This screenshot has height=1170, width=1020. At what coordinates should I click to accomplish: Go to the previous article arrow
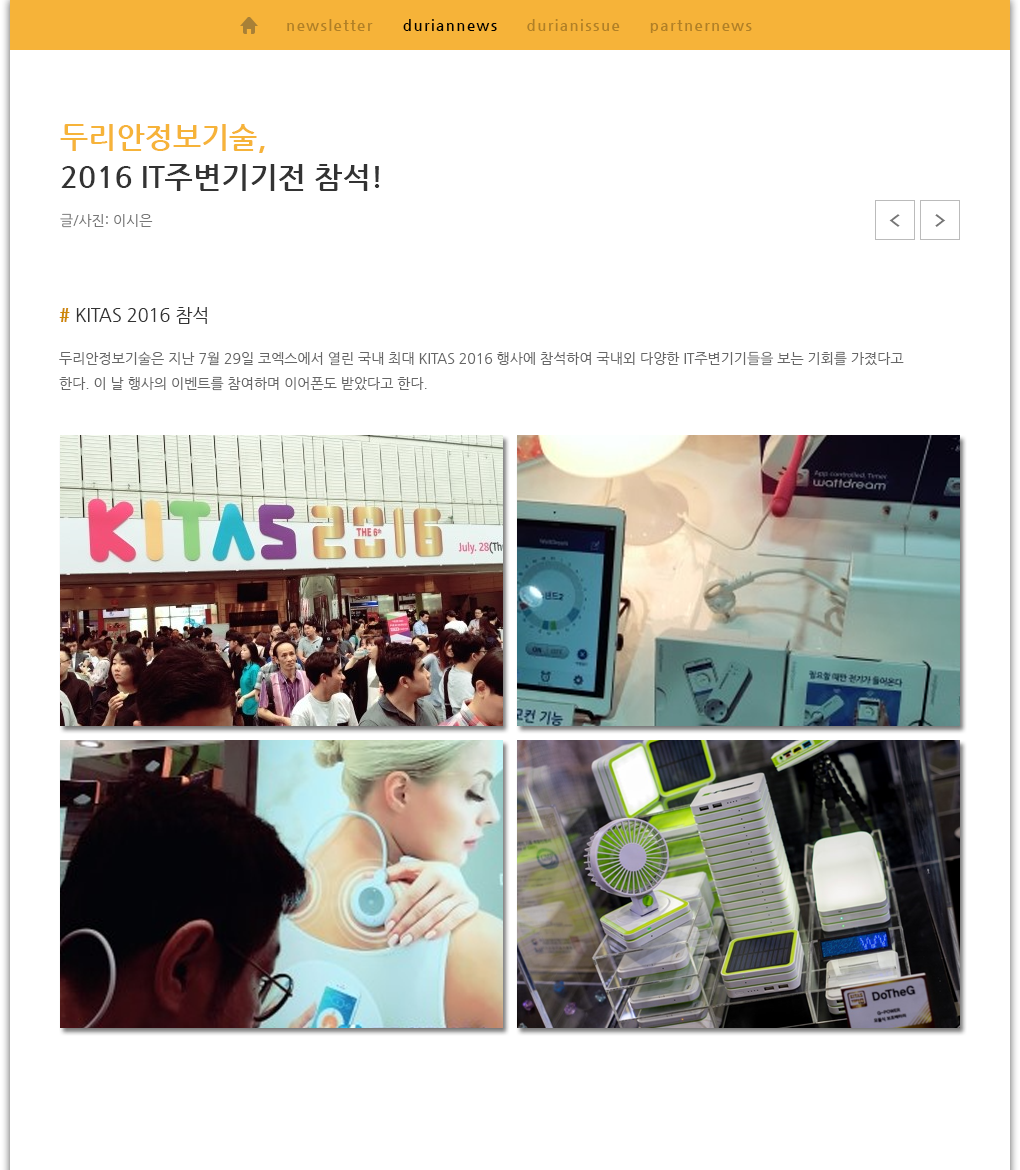pos(894,220)
